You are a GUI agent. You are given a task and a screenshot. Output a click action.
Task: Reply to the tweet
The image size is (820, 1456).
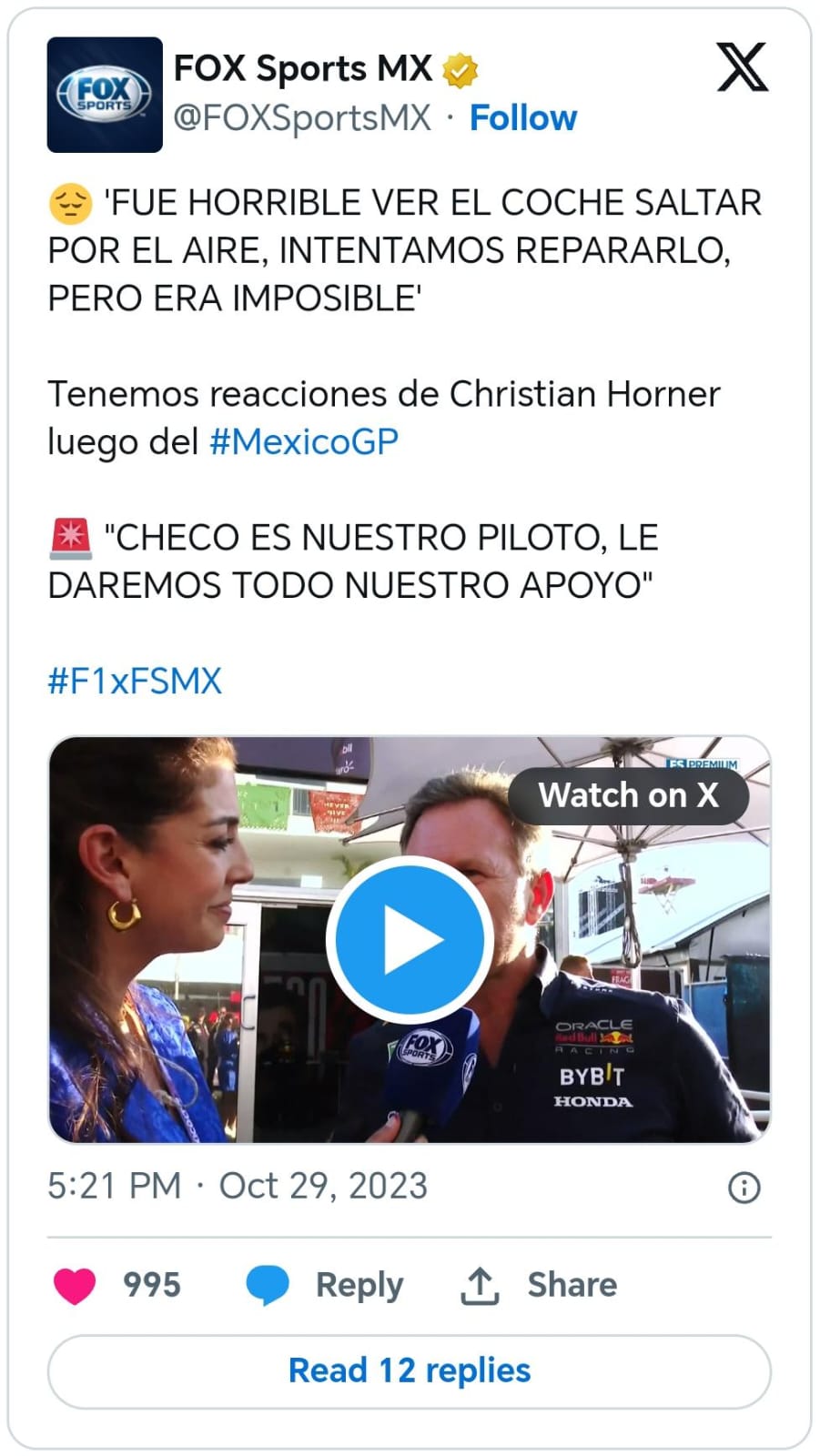coord(325,1285)
